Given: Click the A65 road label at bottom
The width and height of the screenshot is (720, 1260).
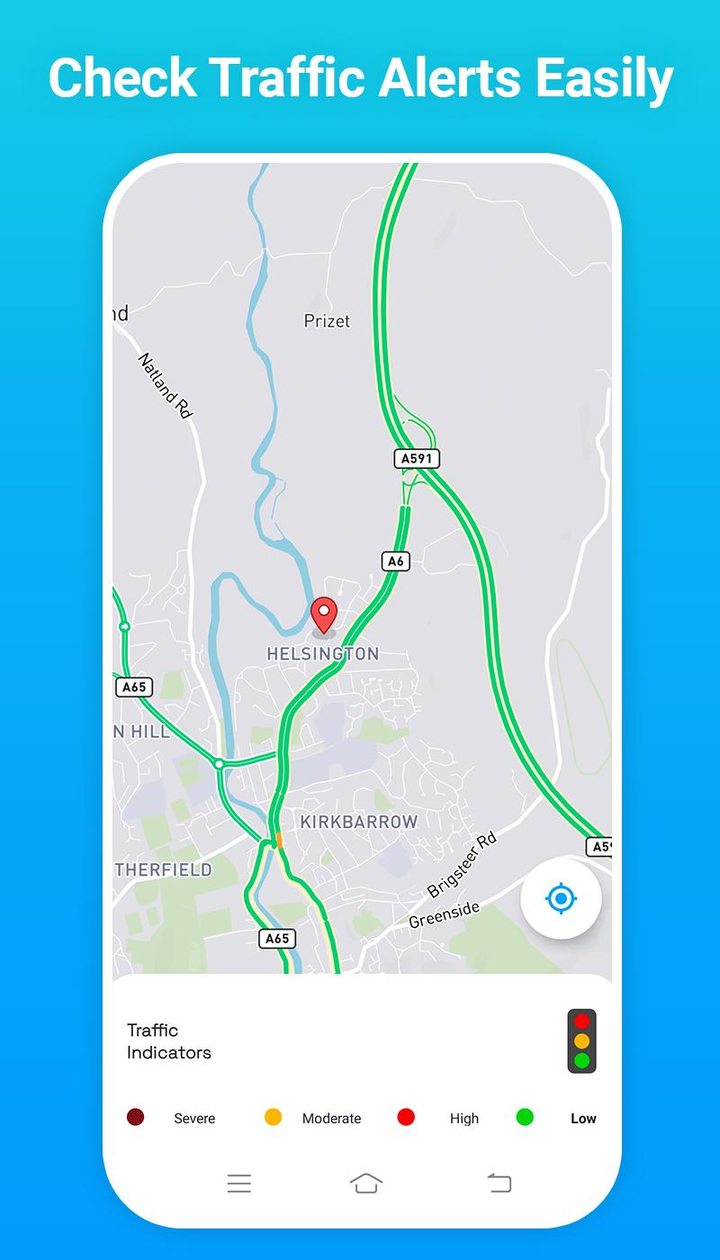Looking at the screenshot, I should pyautogui.click(x=277, y=938).
